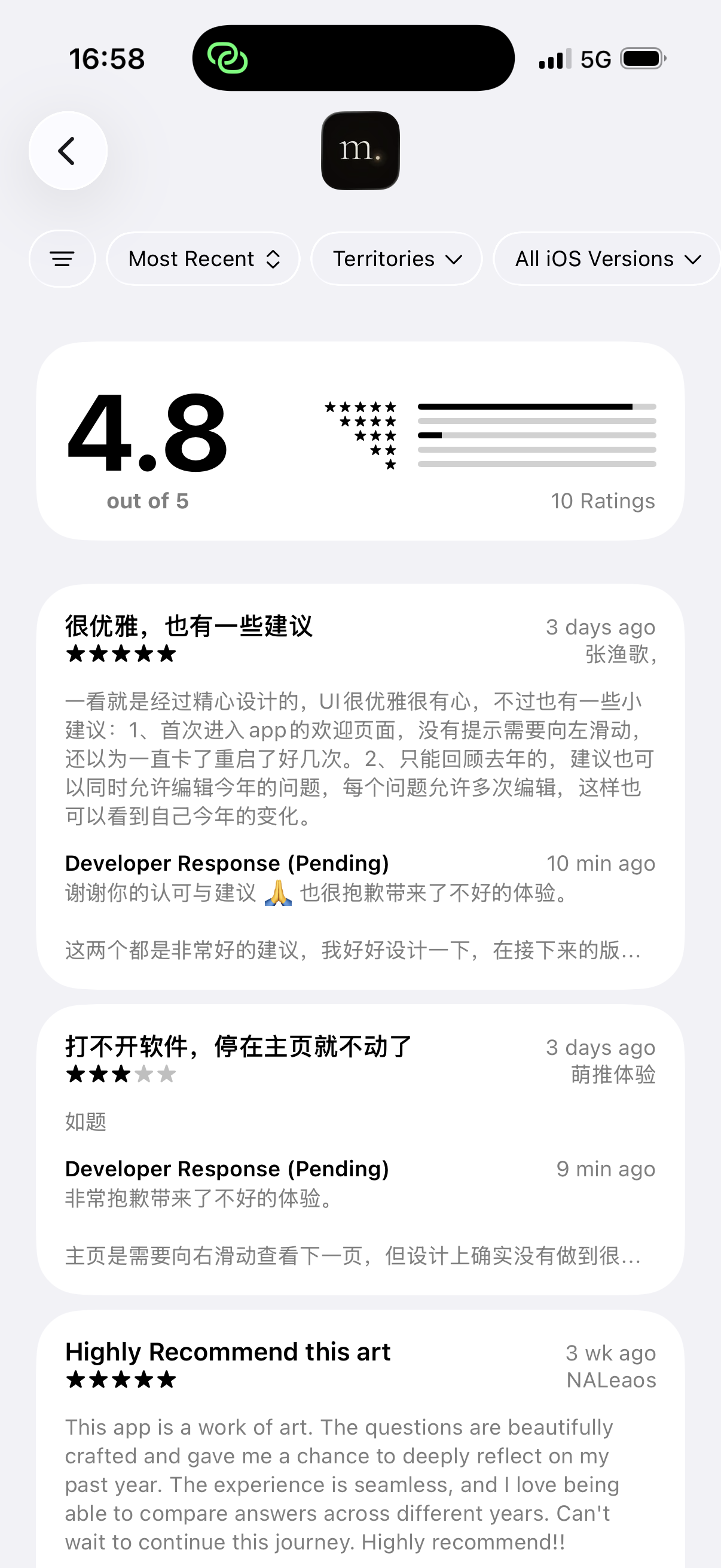The image size is (721, 1568).
Task: Expand the Territories dropdown
Action: pyautogui.click(x=396, y=259)
